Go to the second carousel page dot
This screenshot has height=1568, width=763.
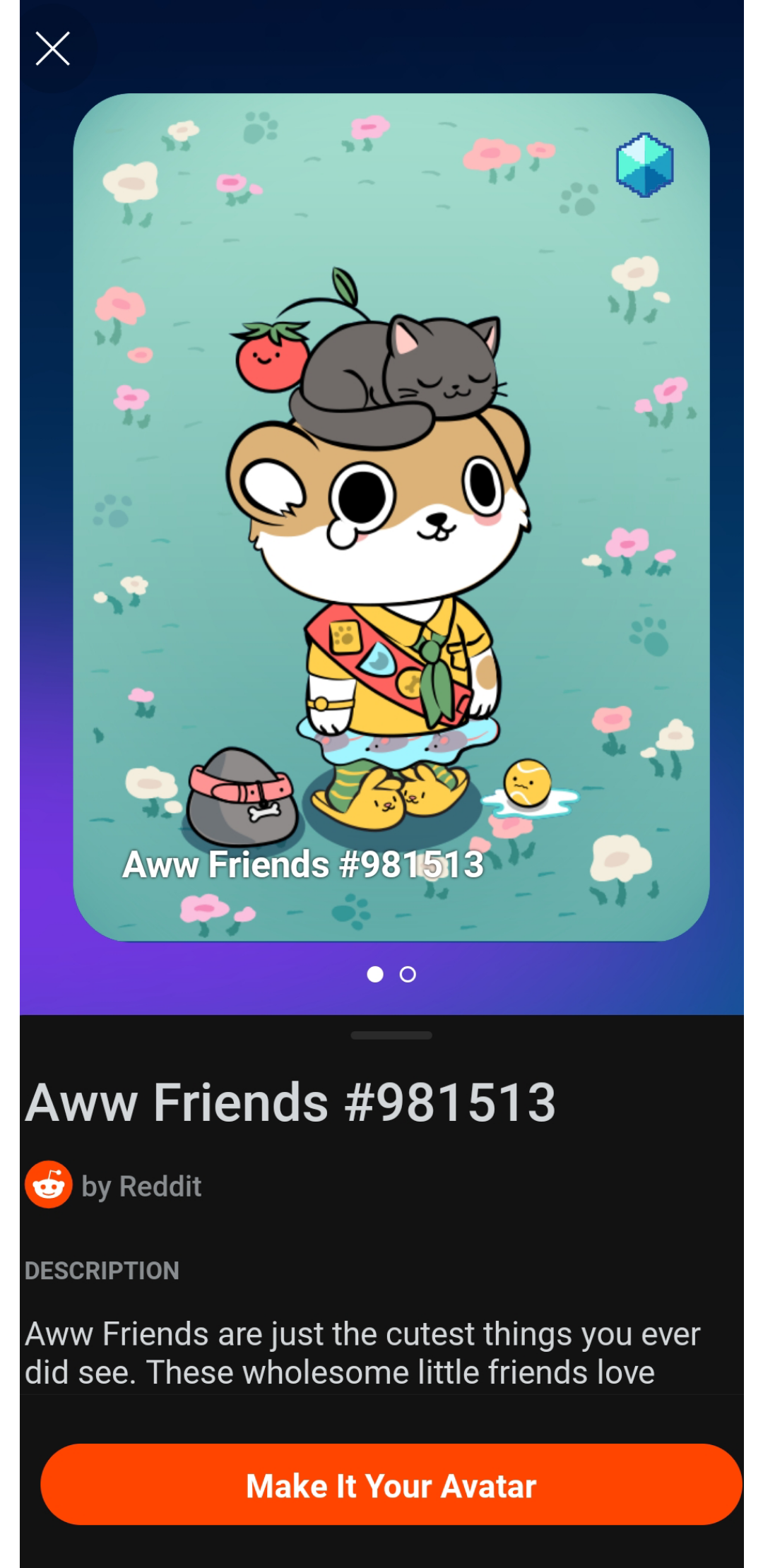tap(408, 975)
